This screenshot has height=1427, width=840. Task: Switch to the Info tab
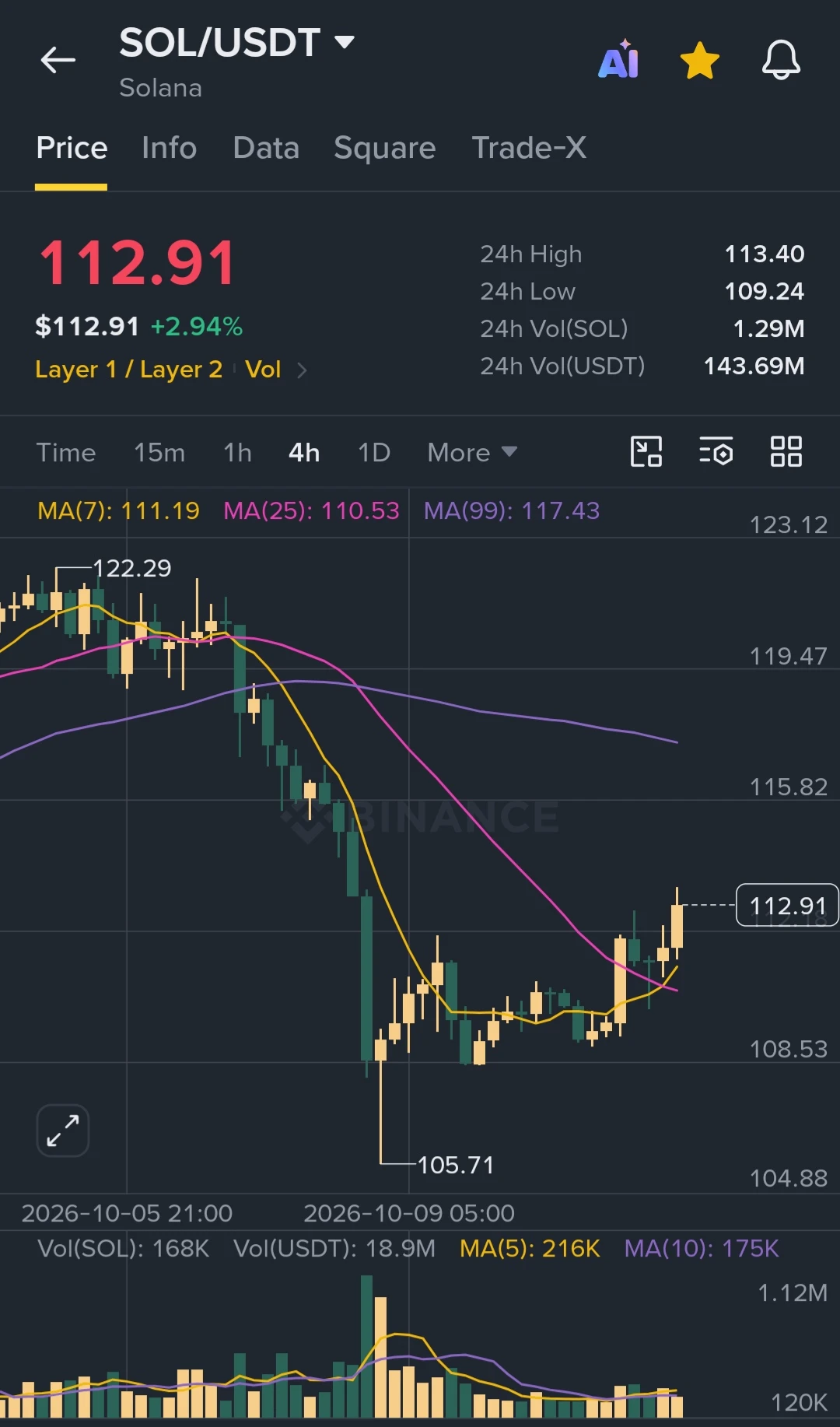tap(170, 148)
